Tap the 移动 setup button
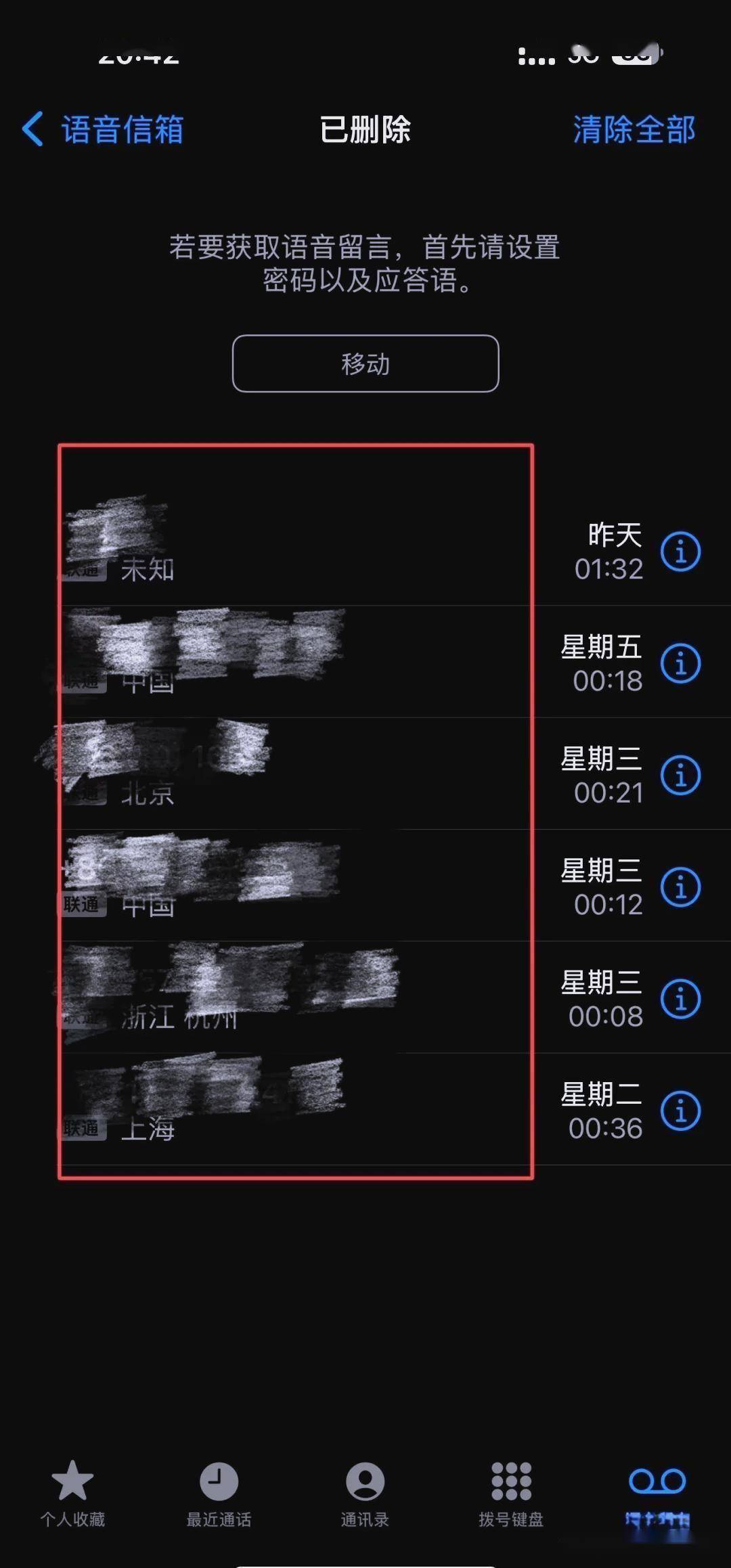The width and height of the screenshot is (731, 1568). (365, 363)
